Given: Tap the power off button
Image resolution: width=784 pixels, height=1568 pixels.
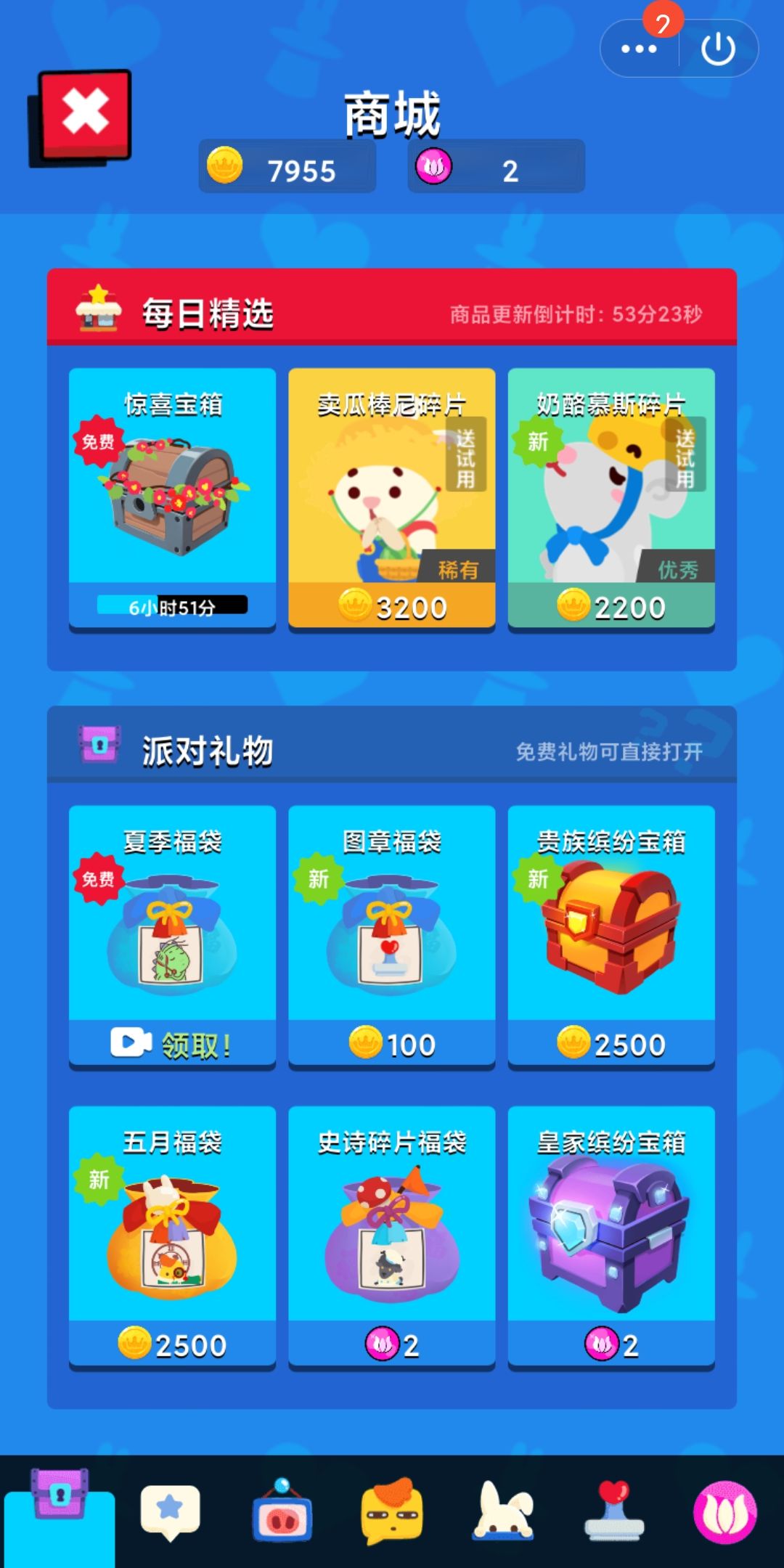Looking at the screenshot, I should 718,49.
